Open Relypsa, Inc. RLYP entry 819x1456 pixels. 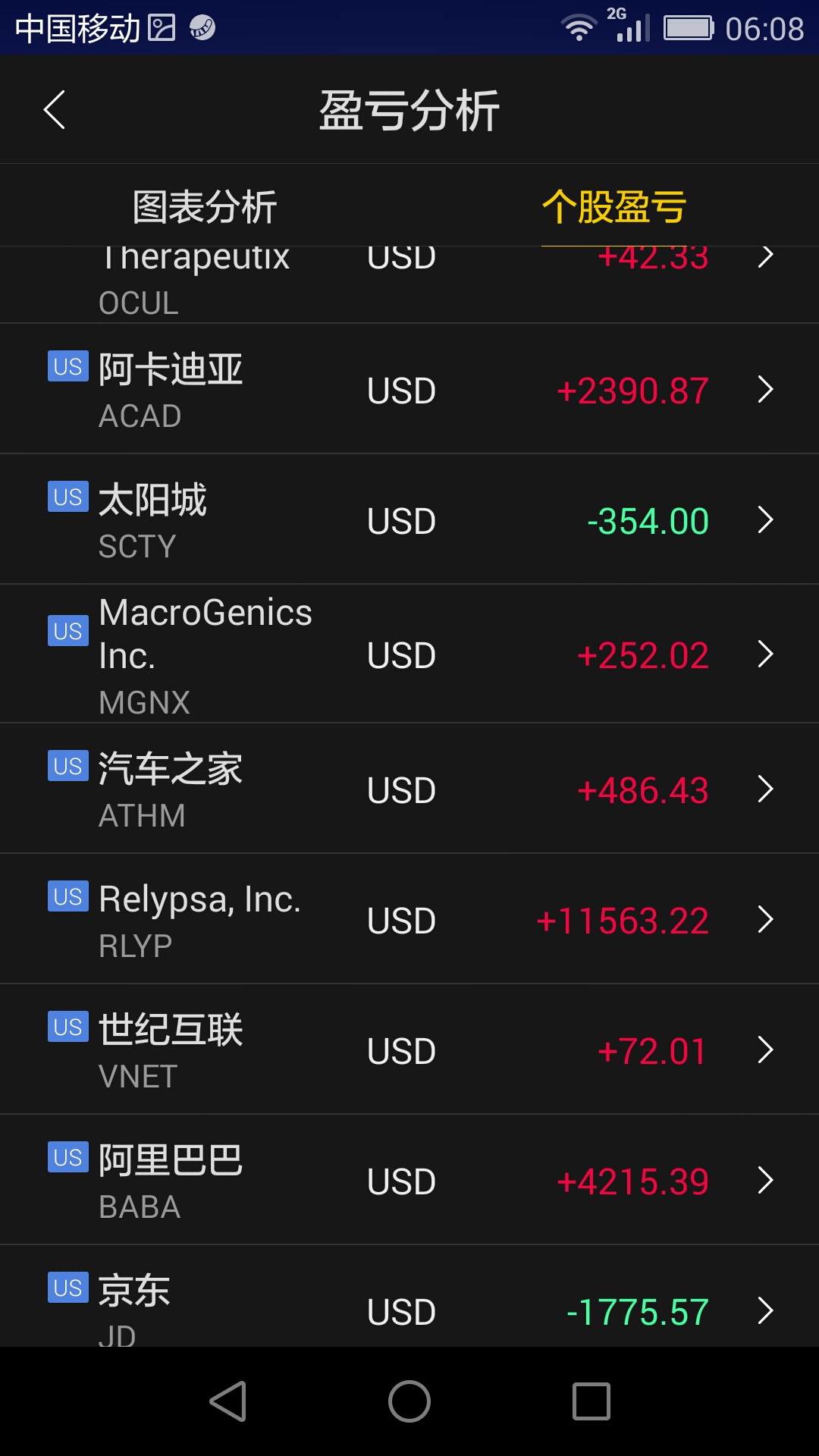click(x=409, y=919)
